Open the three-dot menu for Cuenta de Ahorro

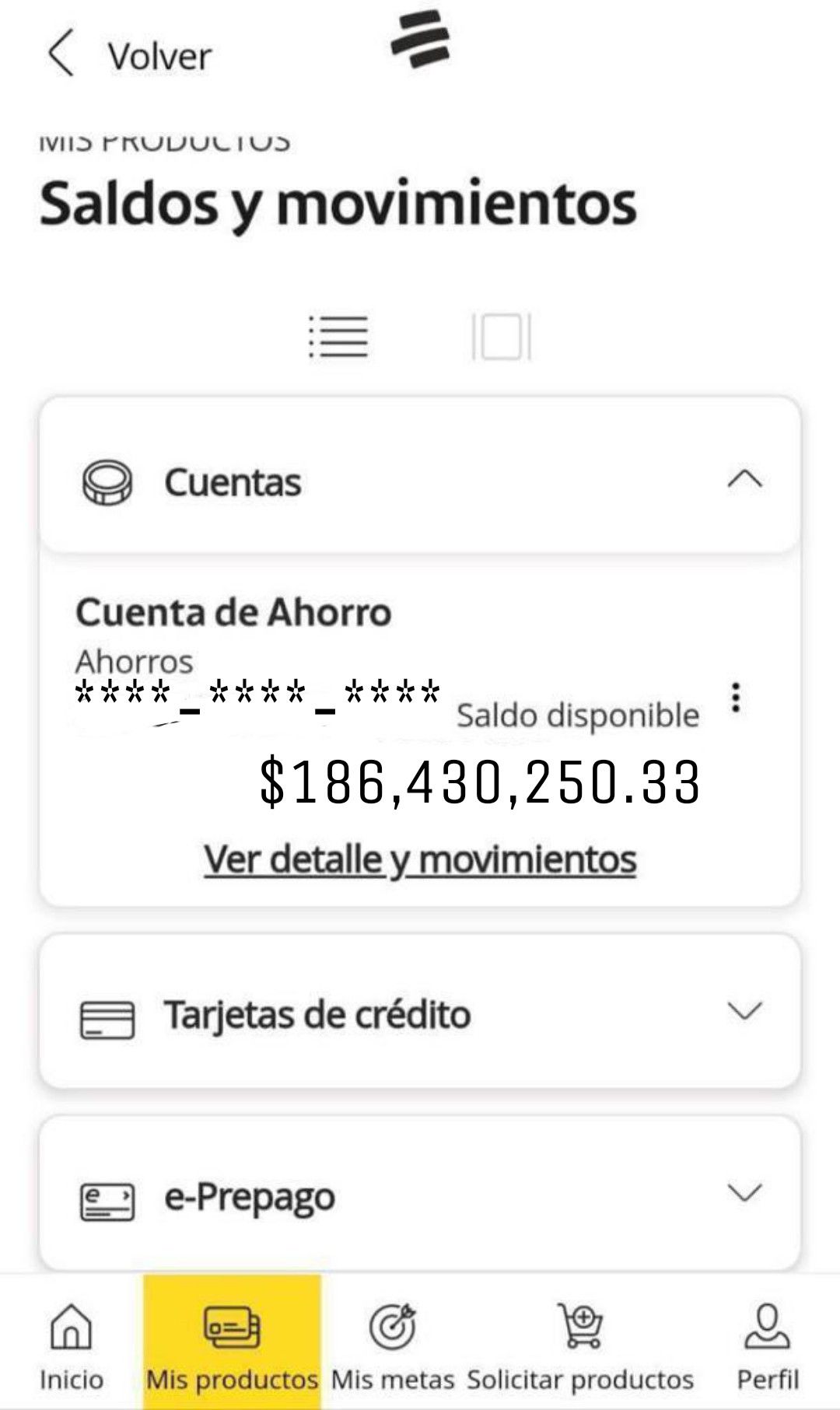coord(736,699)
